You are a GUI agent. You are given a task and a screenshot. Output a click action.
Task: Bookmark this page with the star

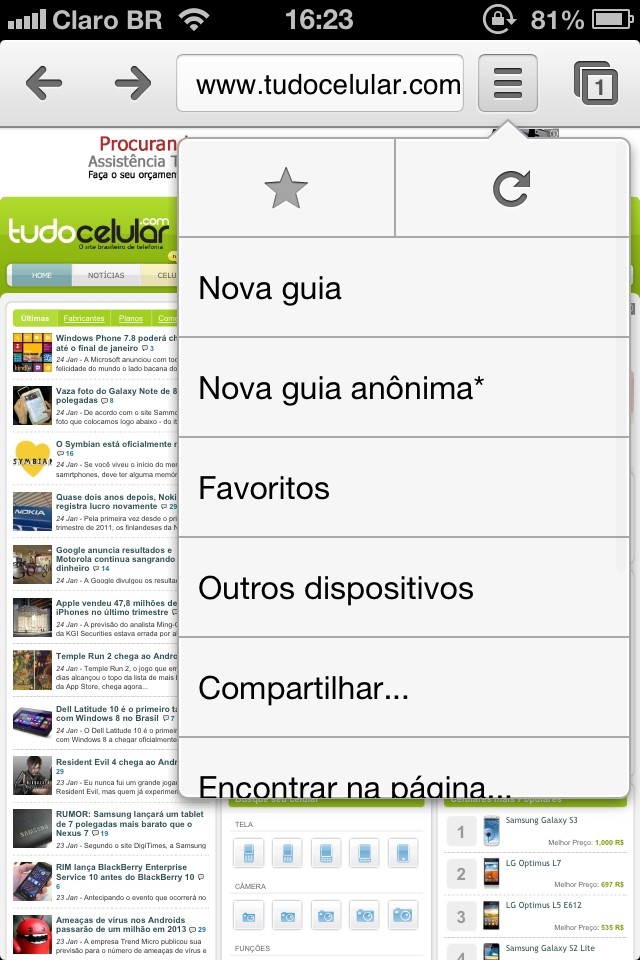(x=286, y=189)
